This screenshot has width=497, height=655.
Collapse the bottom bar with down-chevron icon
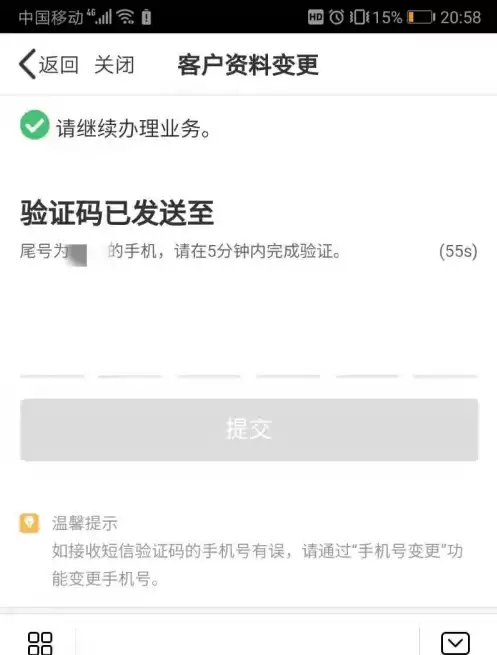click(x=455, y=643)
